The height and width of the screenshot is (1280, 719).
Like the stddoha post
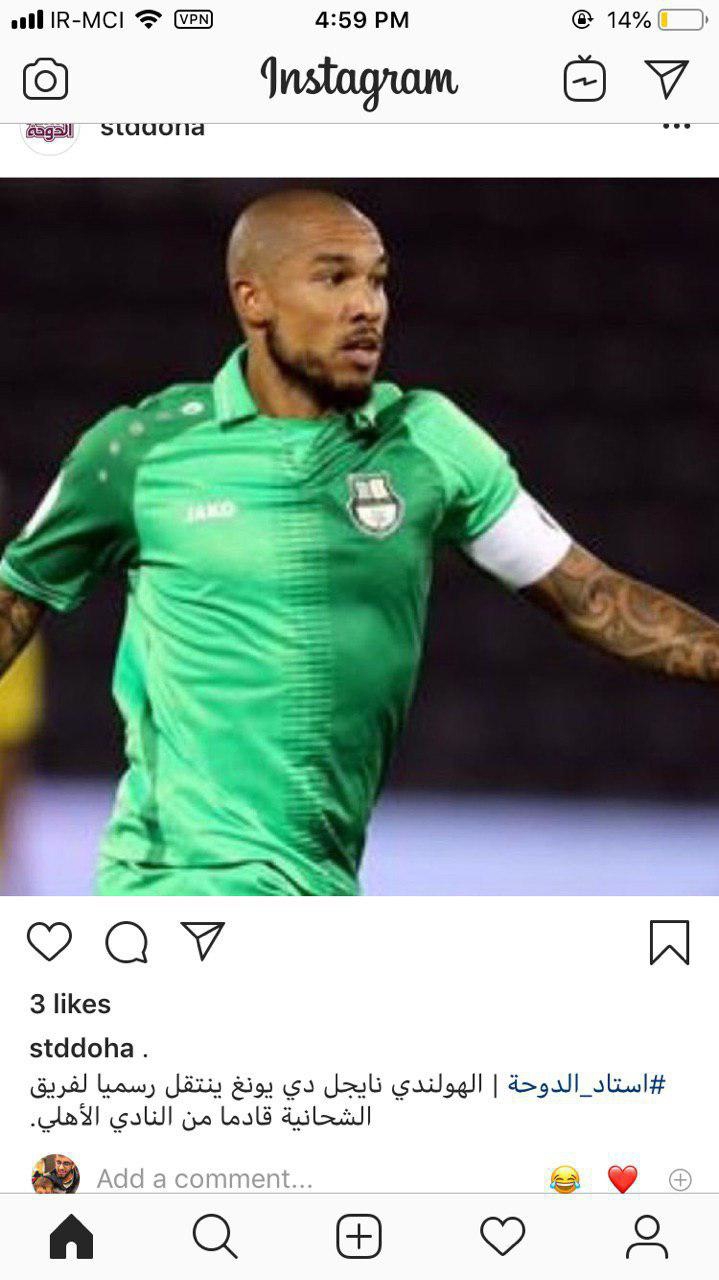click(x=49, y=942)
